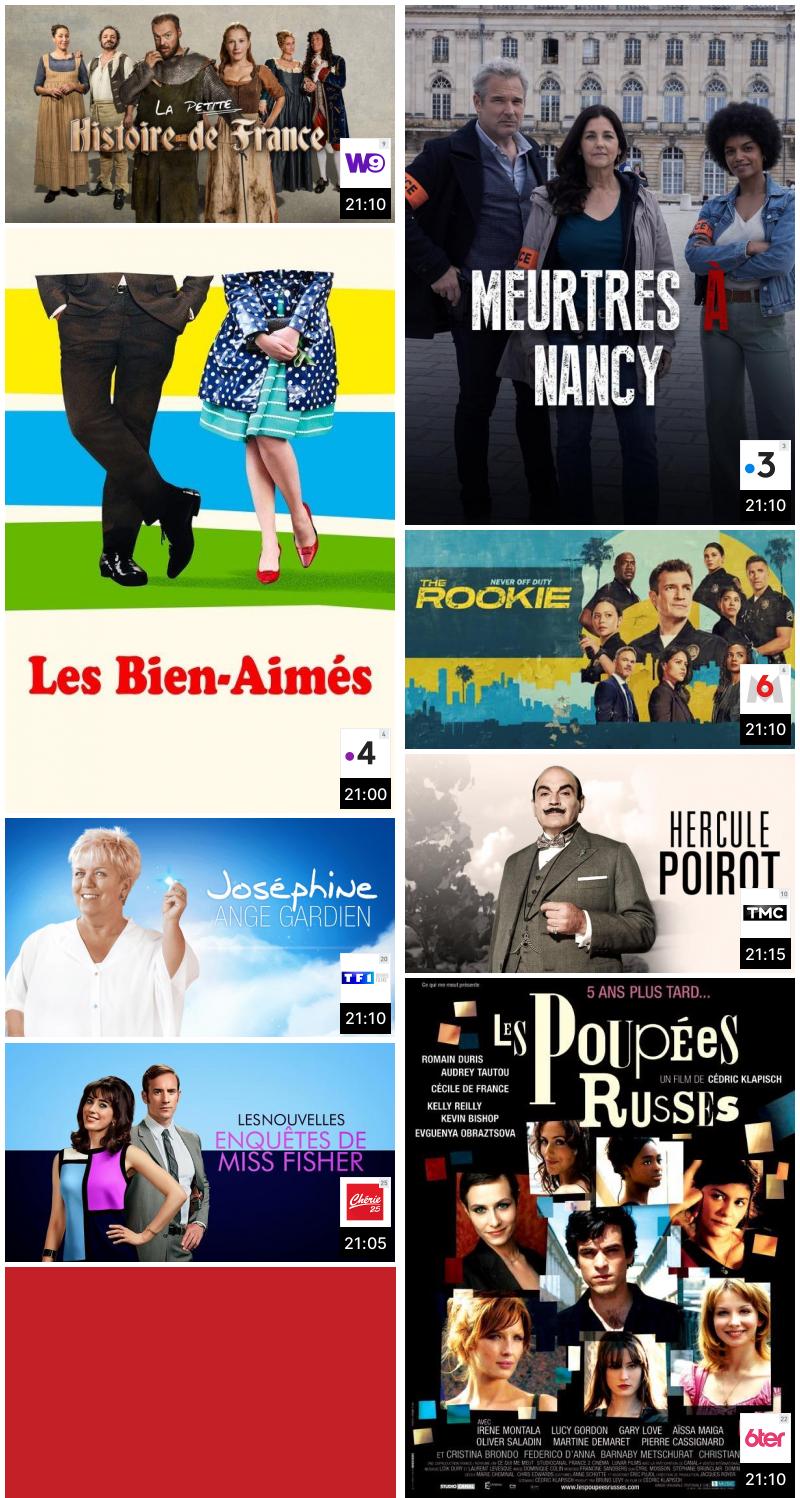Open the plain red program tile
This screenshot has height=1498, width=800.
200,1382
